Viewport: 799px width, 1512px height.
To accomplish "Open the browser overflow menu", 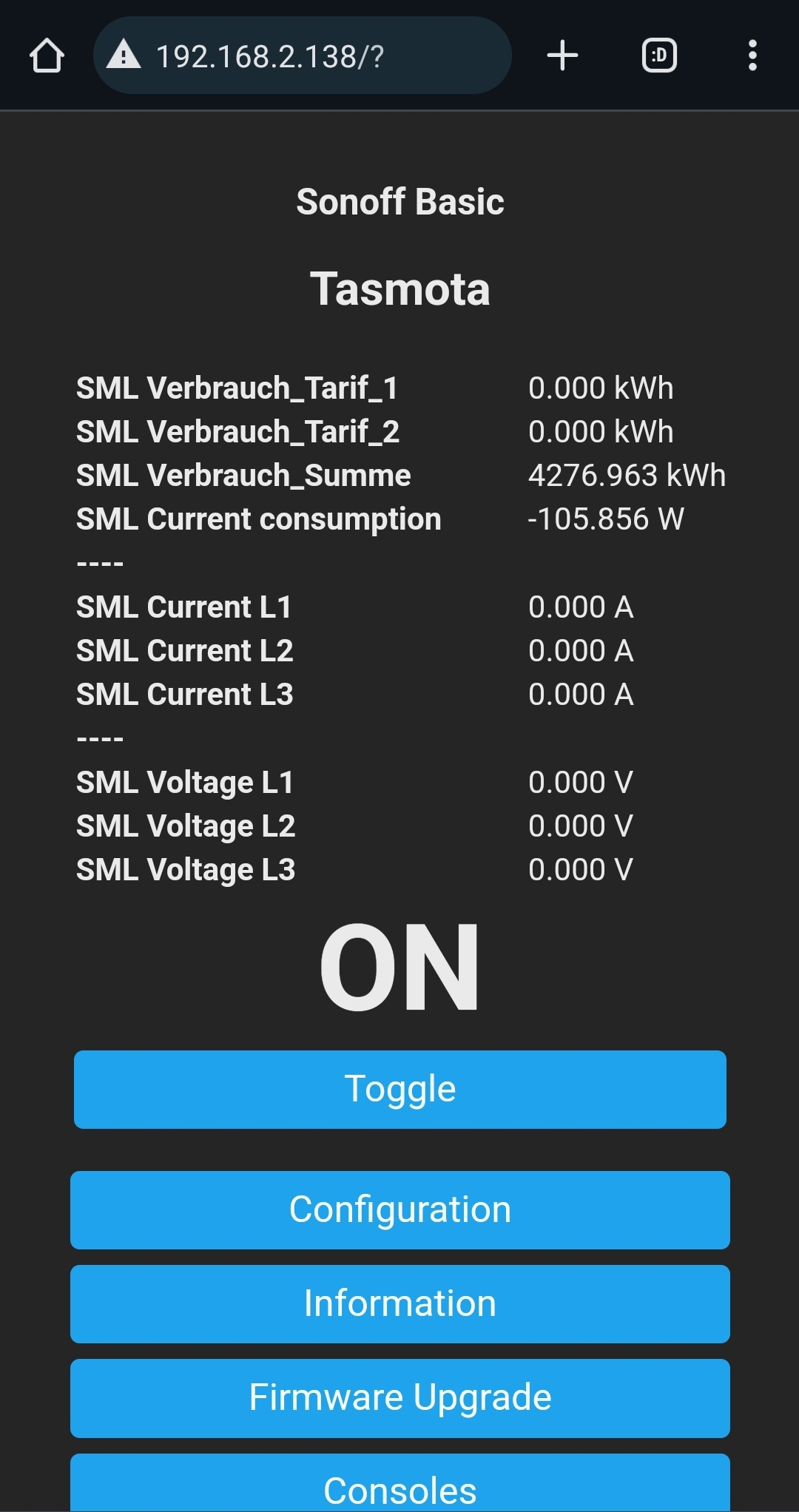I will pos(752,55).
